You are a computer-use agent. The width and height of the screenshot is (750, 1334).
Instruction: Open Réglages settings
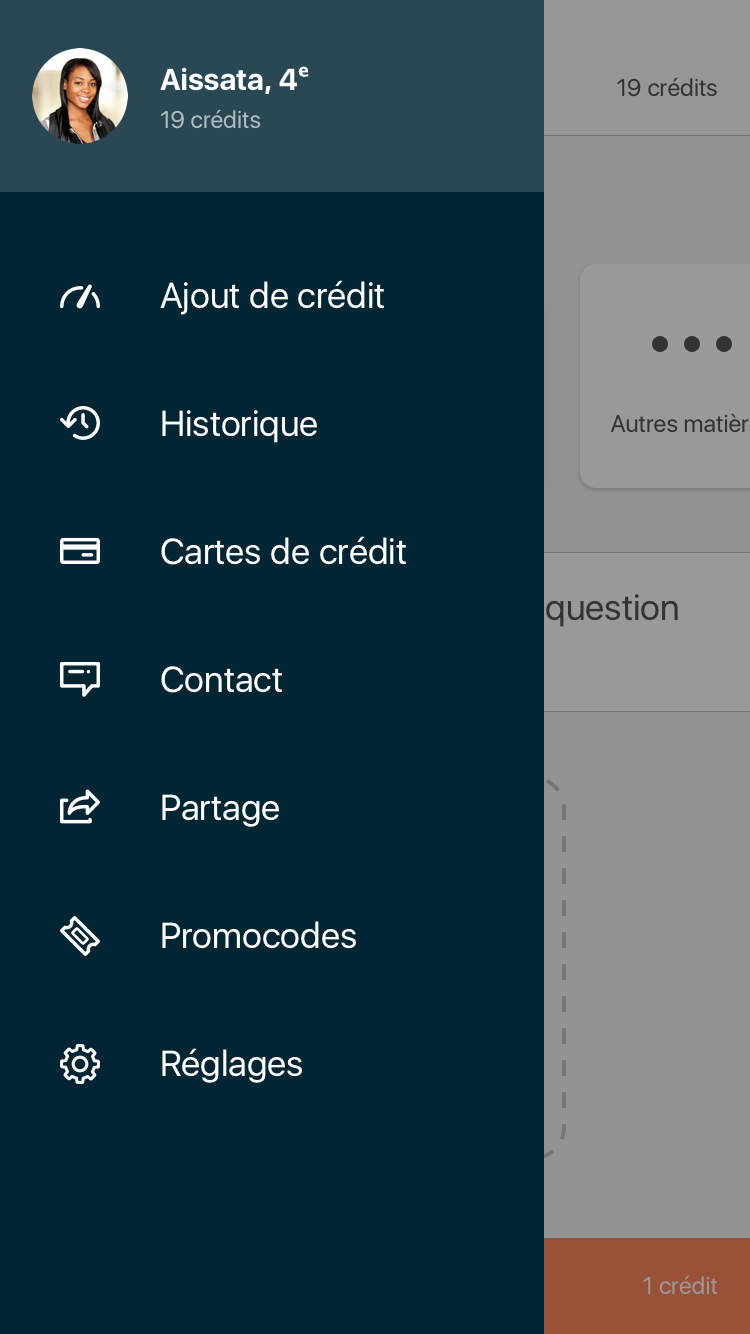(x=231, y=1064)
